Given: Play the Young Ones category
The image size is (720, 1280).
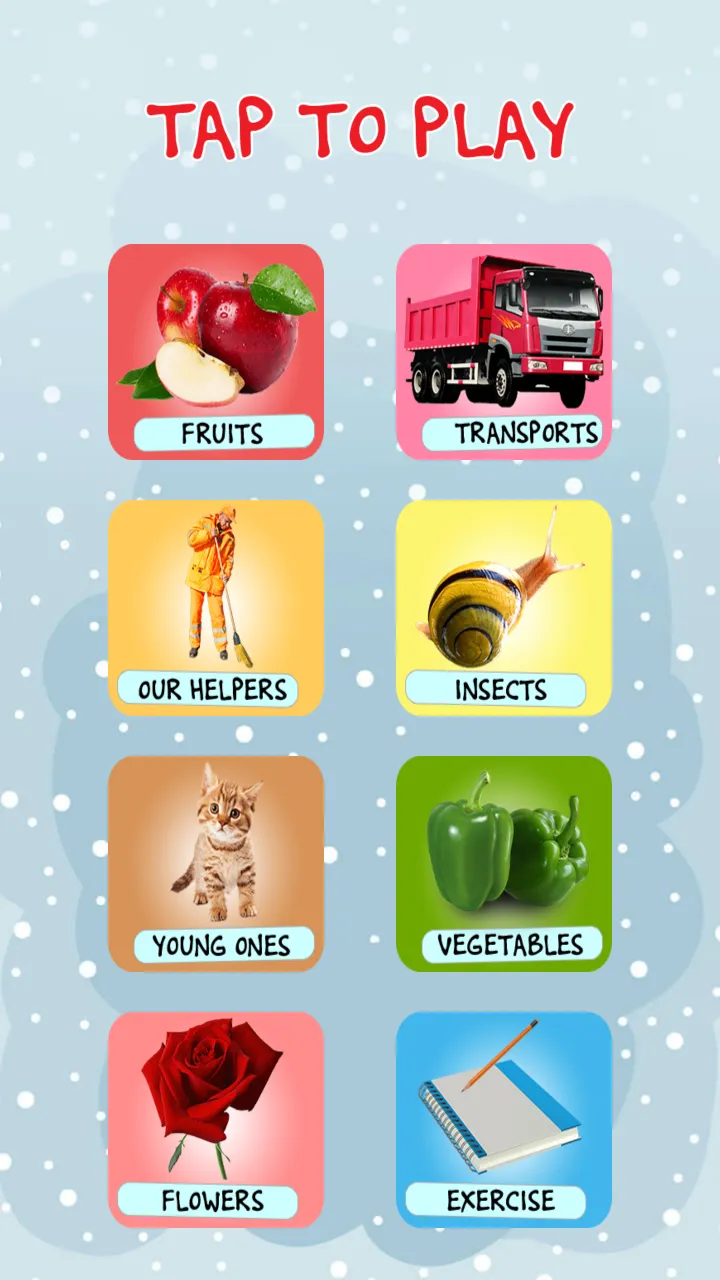Looking at the screenshot, I should click(x=216, y=864).
